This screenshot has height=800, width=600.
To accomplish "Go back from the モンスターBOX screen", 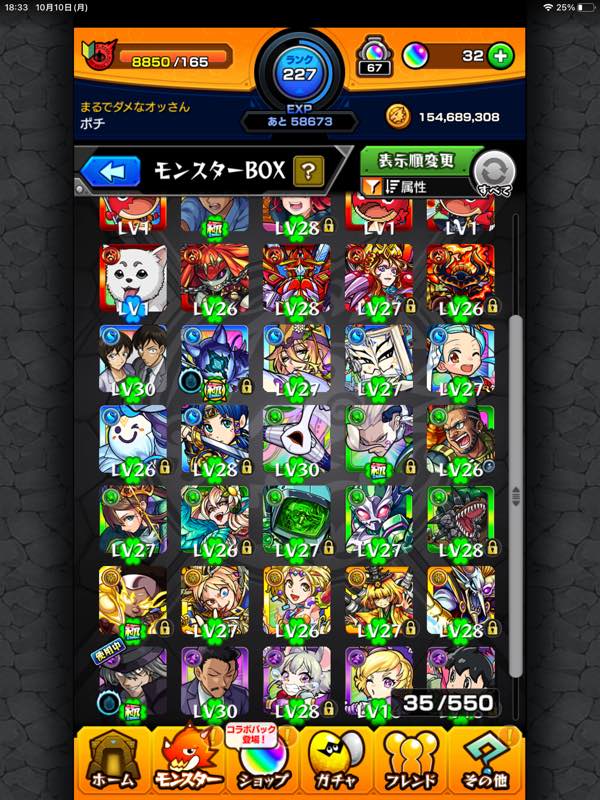I will coord(111,171).
